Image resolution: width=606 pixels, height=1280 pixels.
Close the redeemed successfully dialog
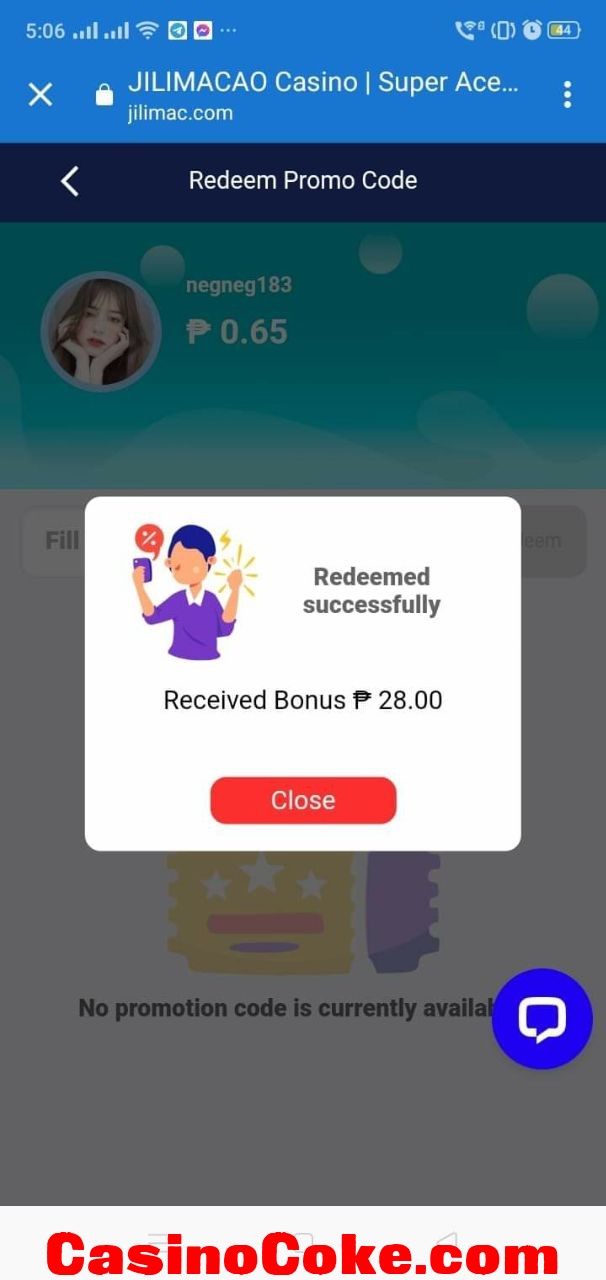(303, 800)
